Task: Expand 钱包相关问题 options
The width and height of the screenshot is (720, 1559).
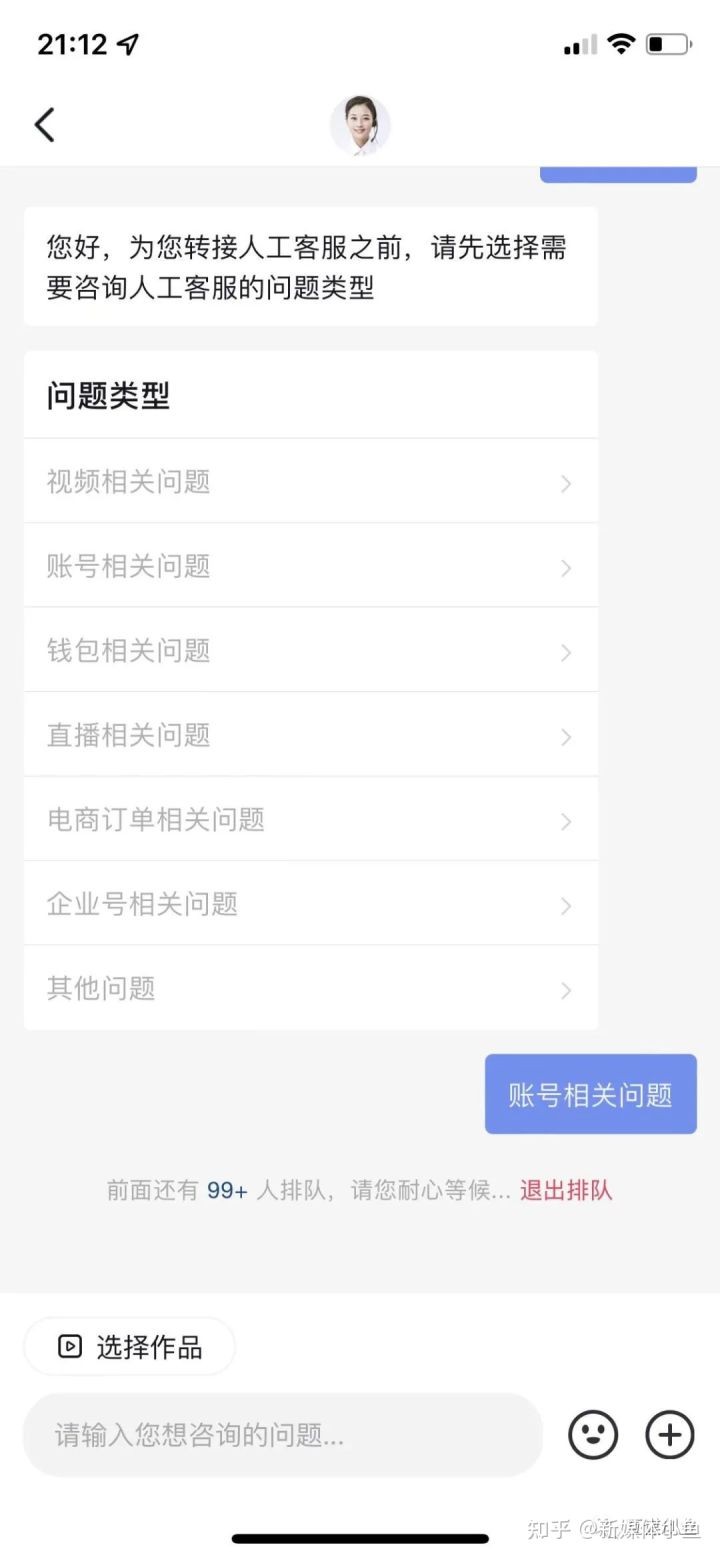Action: click(x=566, y=652)
